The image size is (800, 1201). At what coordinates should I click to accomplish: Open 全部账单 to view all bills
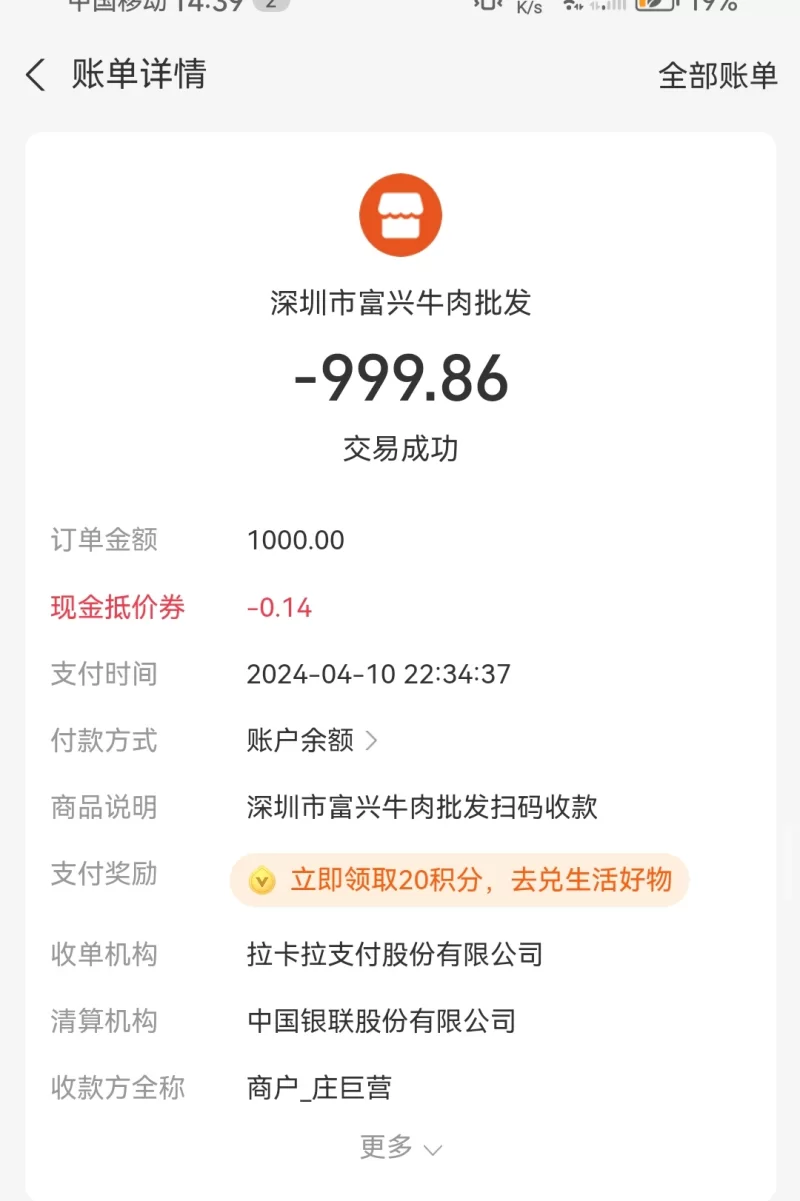pos(717,76)
